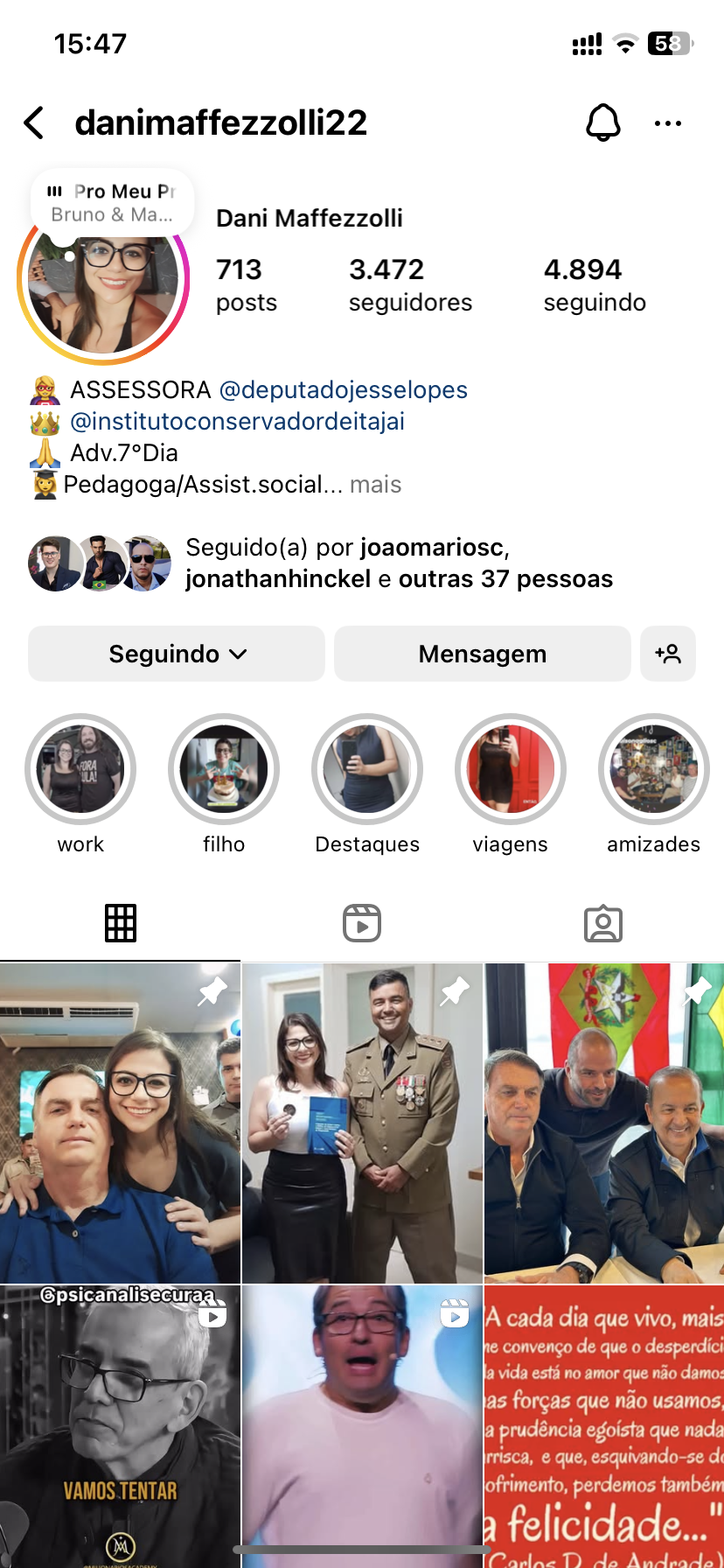Open the three-dot overflow menu
This screenshot has width=724, height=1568.
[x=667, y=123]
